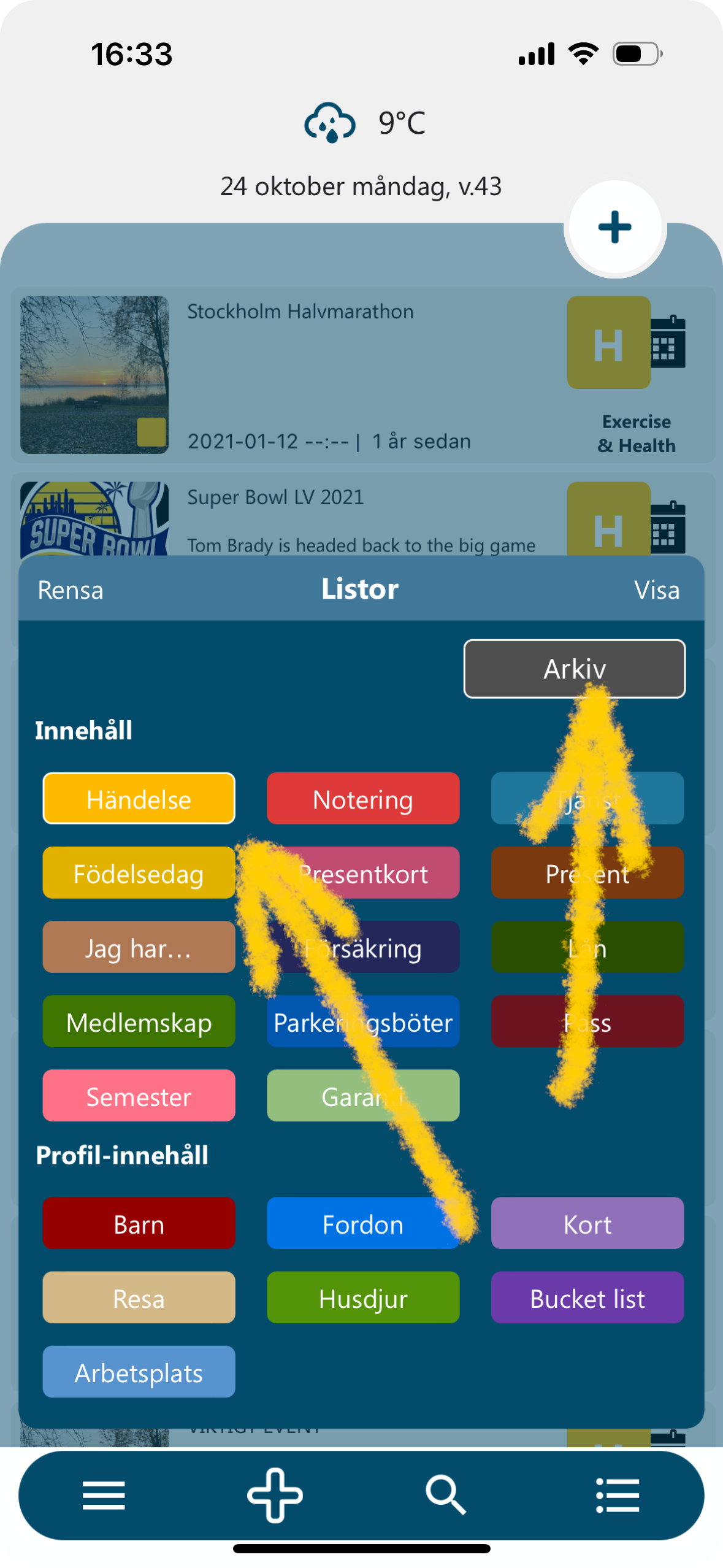The height and width of the screenshot is (1568, 723).
Task: Choose the Fordon chip
Action: [363, 1223]
